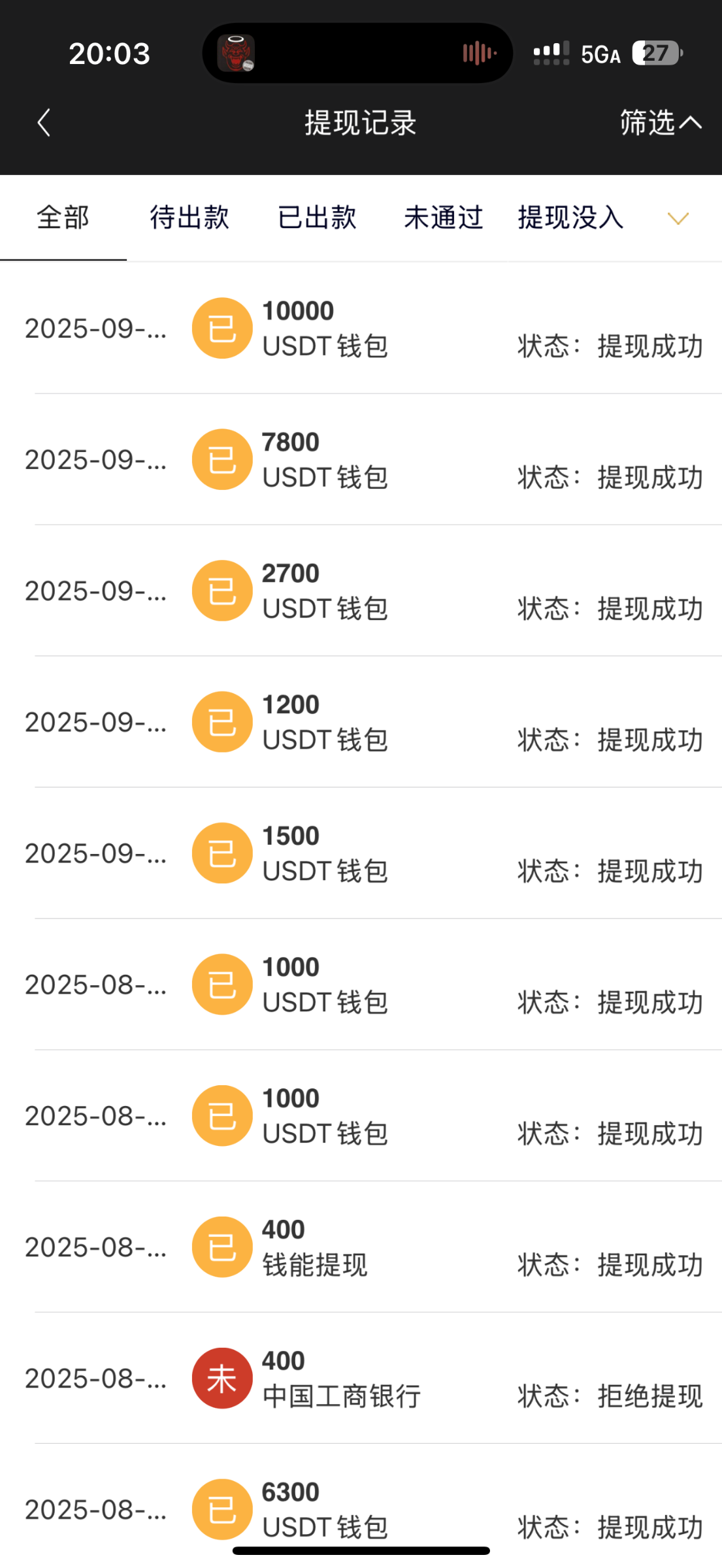
Task: Collapse the 筛选 filter panel
Action: pyautogui.click(x=661, y=122)
